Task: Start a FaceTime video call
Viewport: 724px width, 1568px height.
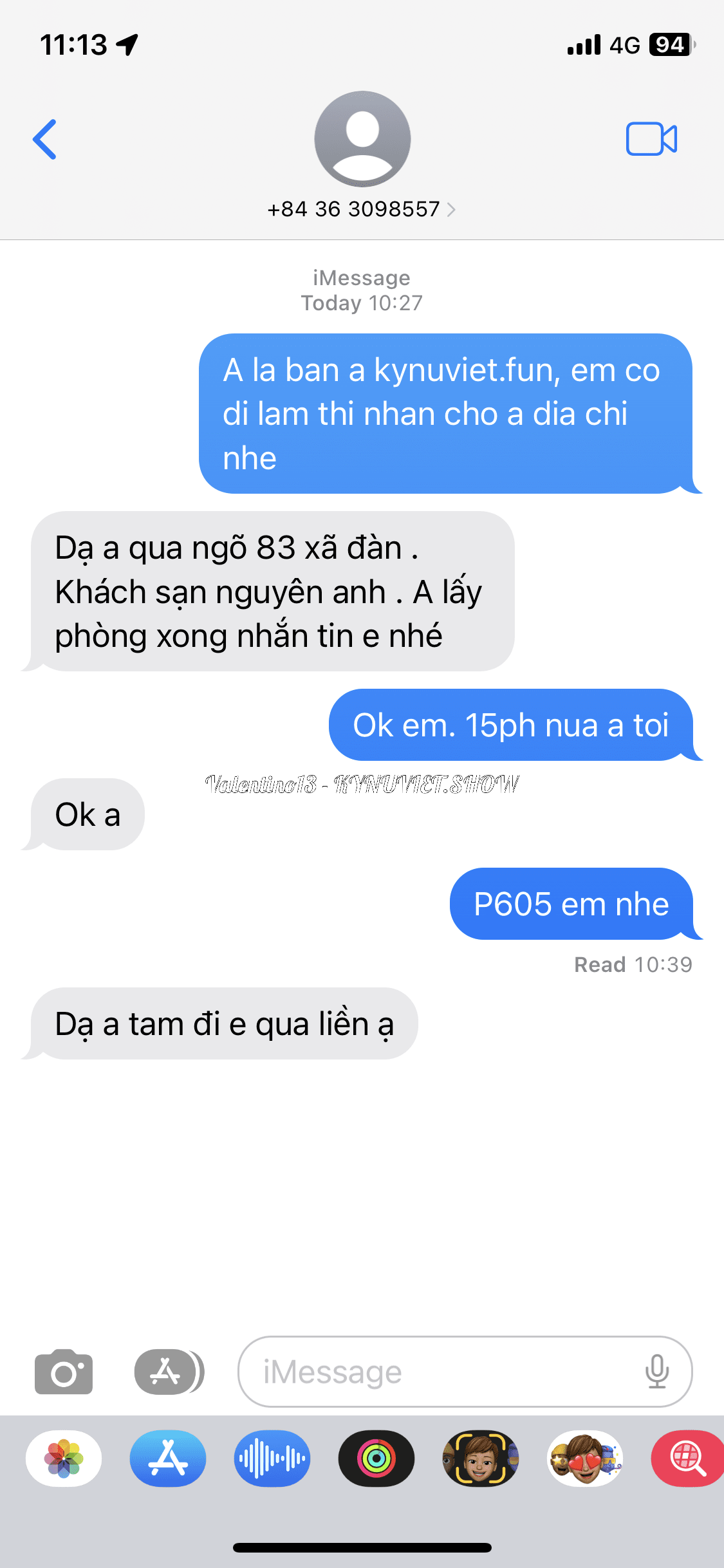Action: click(651, 139)
